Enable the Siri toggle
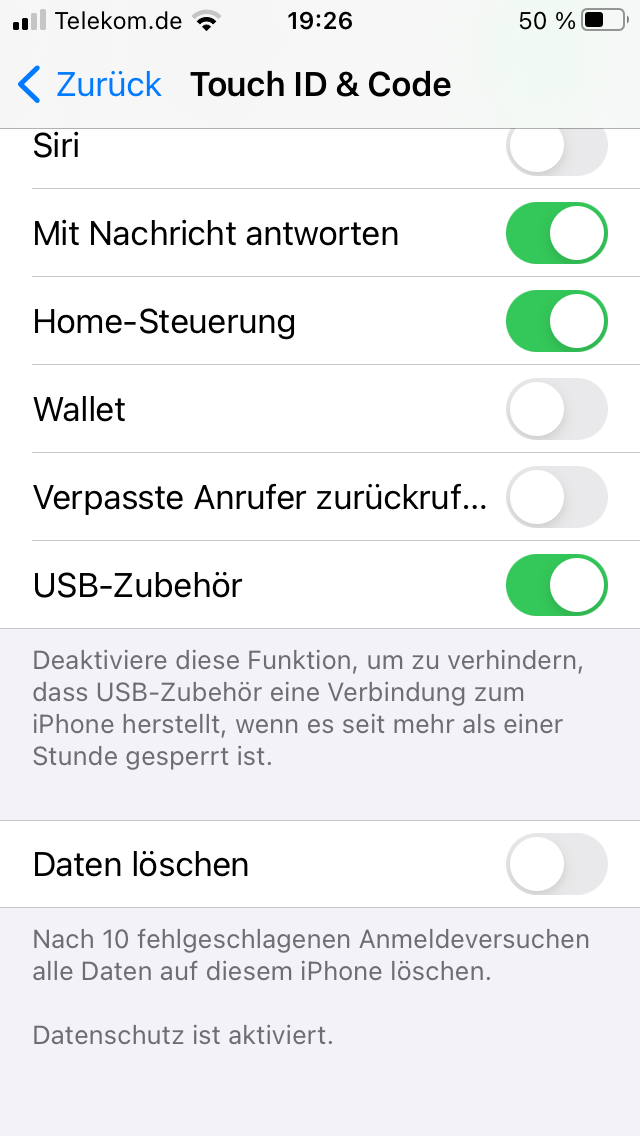This screenshot has height=1136, width=640. pyautogui.click(x=557, y=150)
